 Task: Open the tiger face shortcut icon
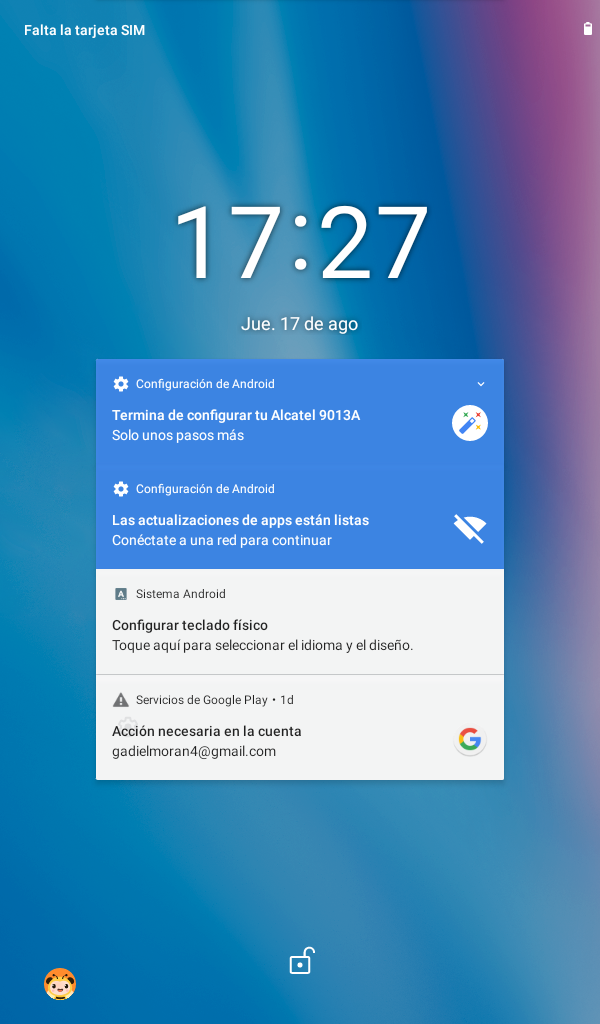(x=60, y=984)
